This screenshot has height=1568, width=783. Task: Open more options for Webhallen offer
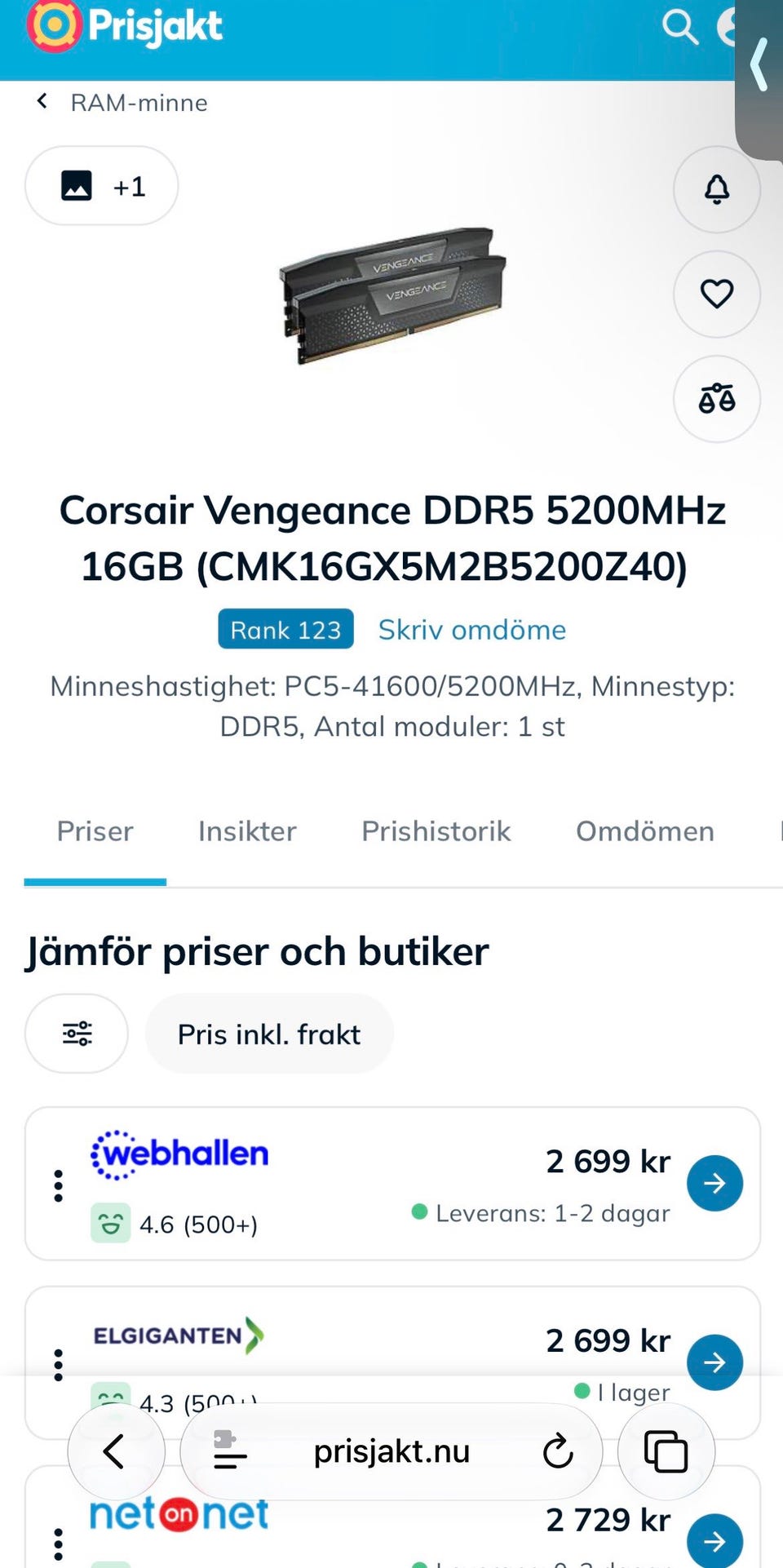58,1185
